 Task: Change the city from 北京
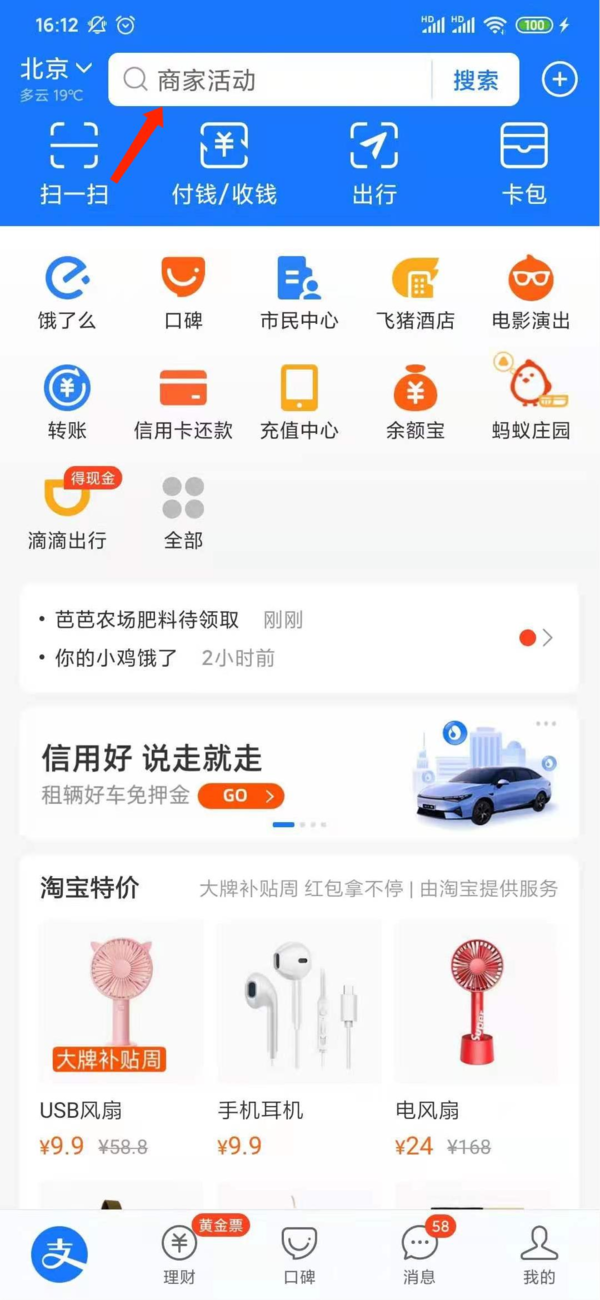coord(56,70)
